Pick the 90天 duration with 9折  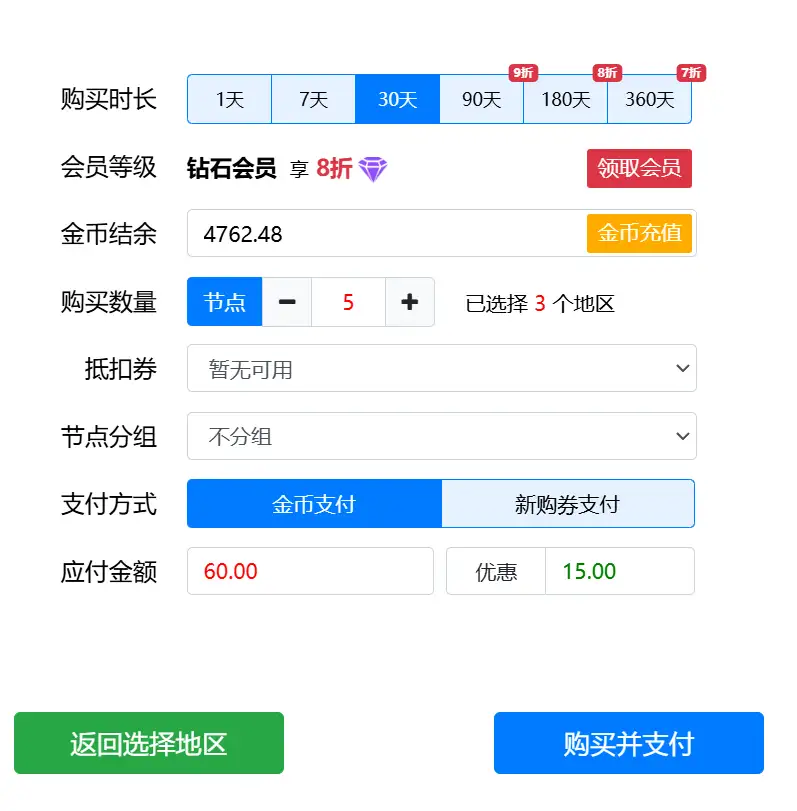click(481, 99)
